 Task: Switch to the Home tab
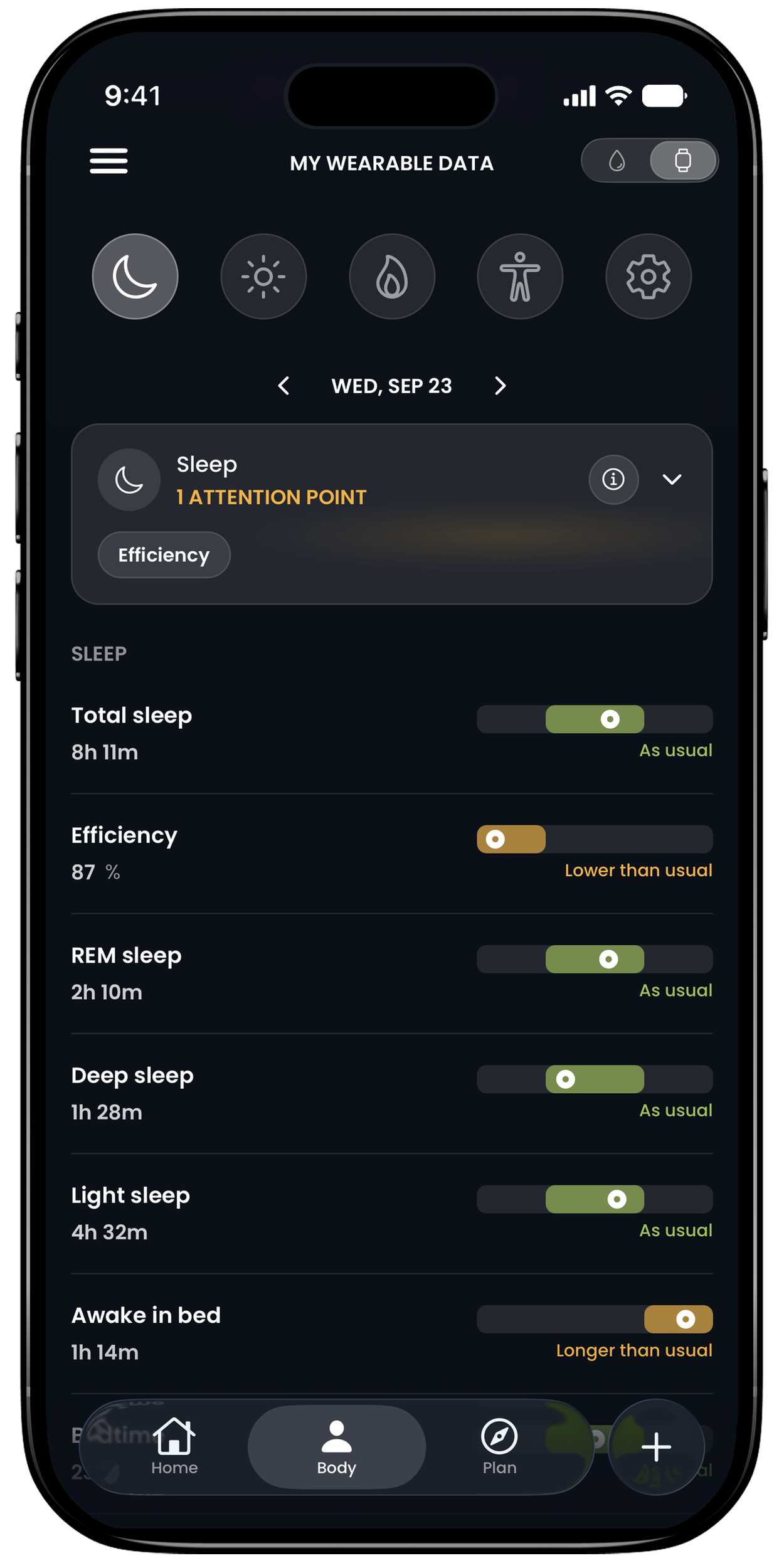174,1446
